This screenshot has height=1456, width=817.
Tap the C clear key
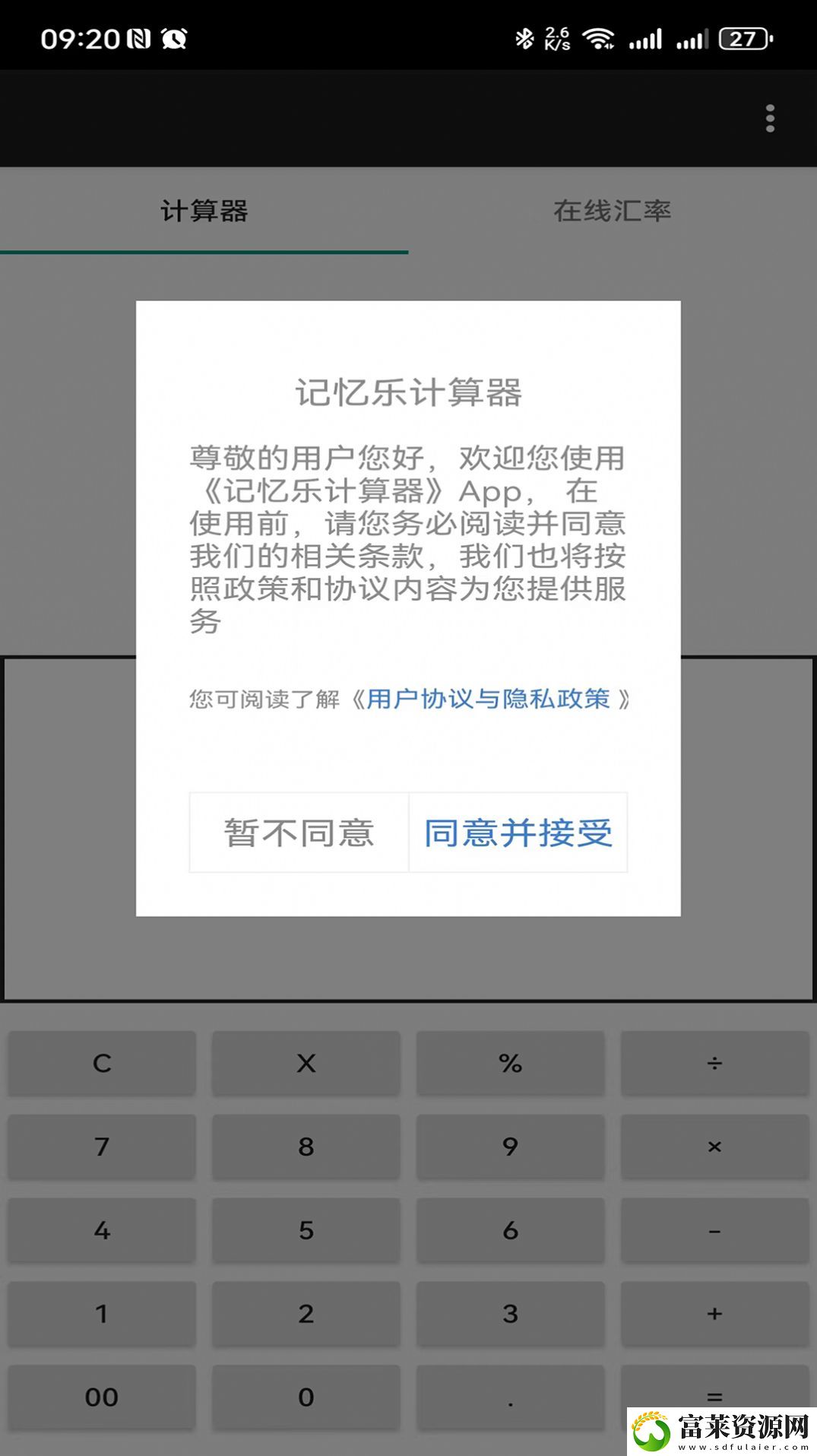click(x=102, y=1063)
